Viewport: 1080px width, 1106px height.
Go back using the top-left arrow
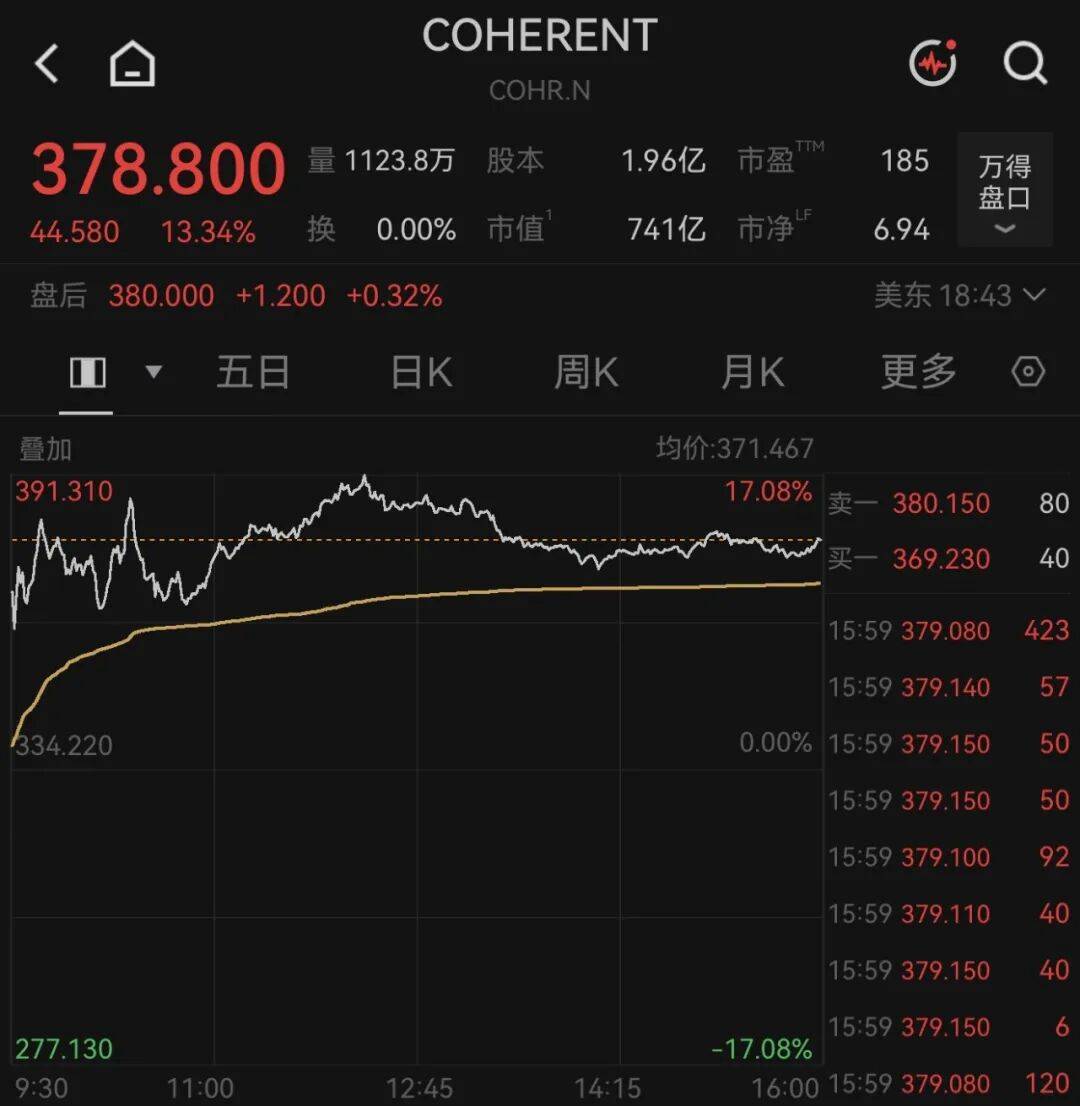coord(47,63)
